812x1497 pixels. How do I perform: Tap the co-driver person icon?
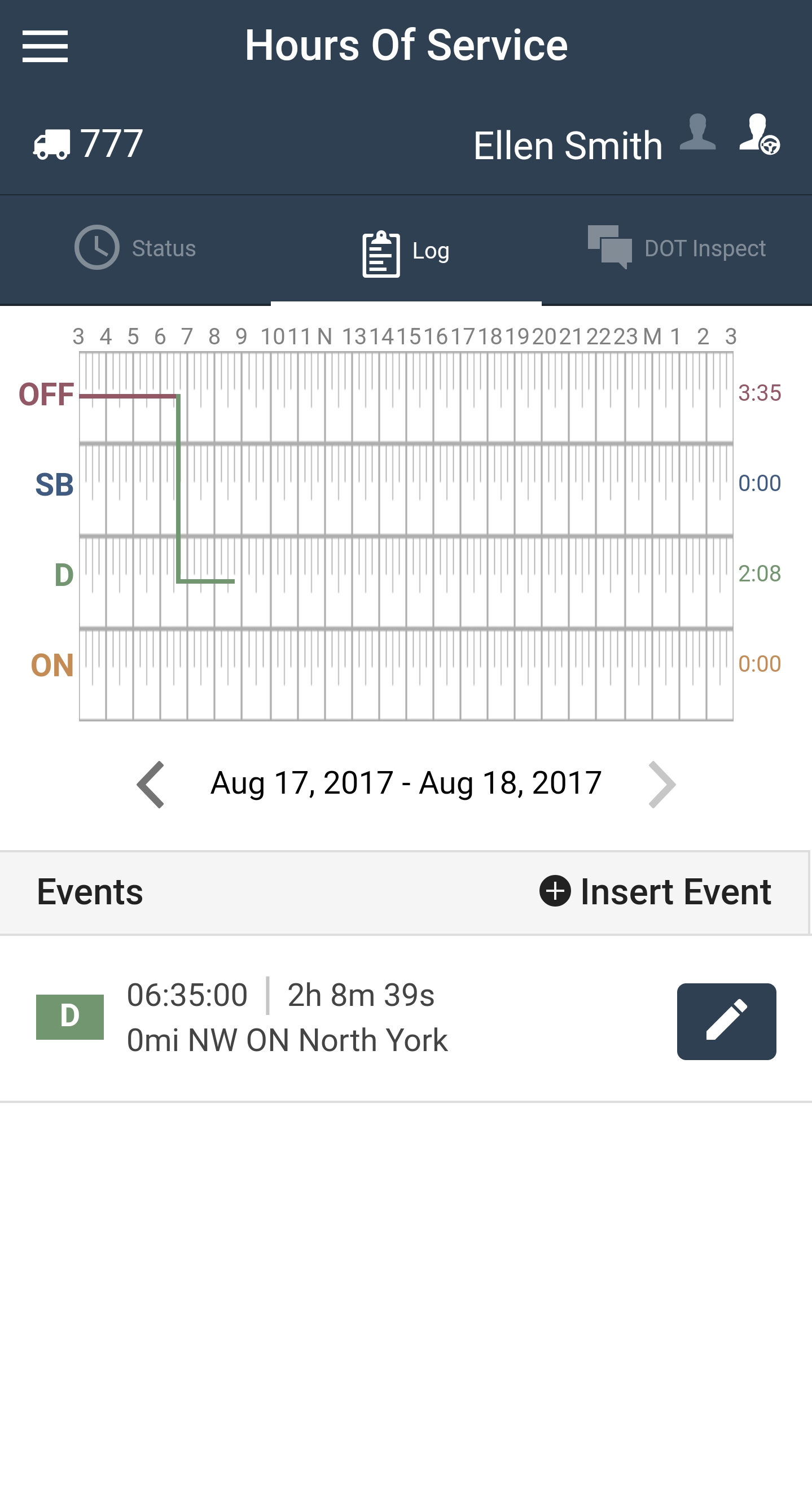coord(697,133)
